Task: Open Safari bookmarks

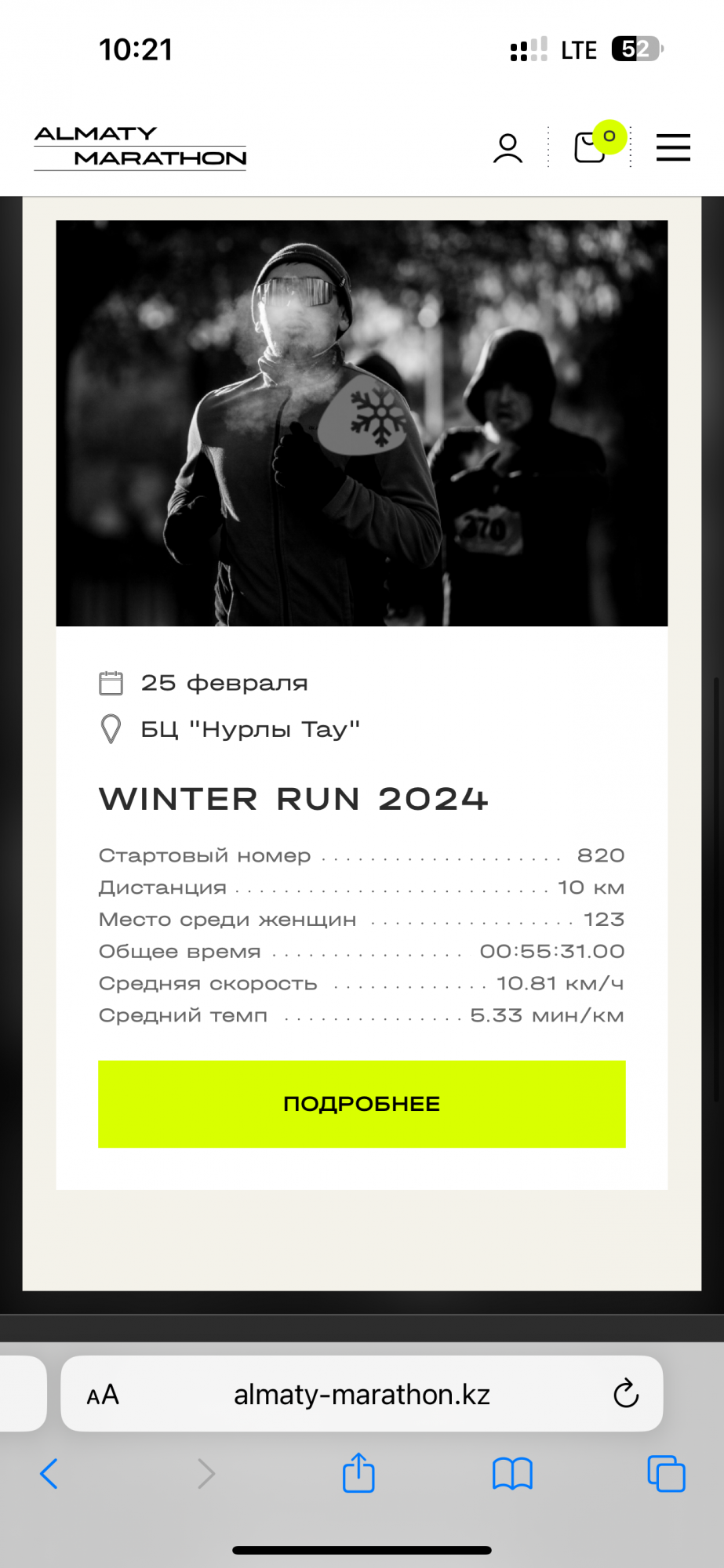Action: [512, 1474]
